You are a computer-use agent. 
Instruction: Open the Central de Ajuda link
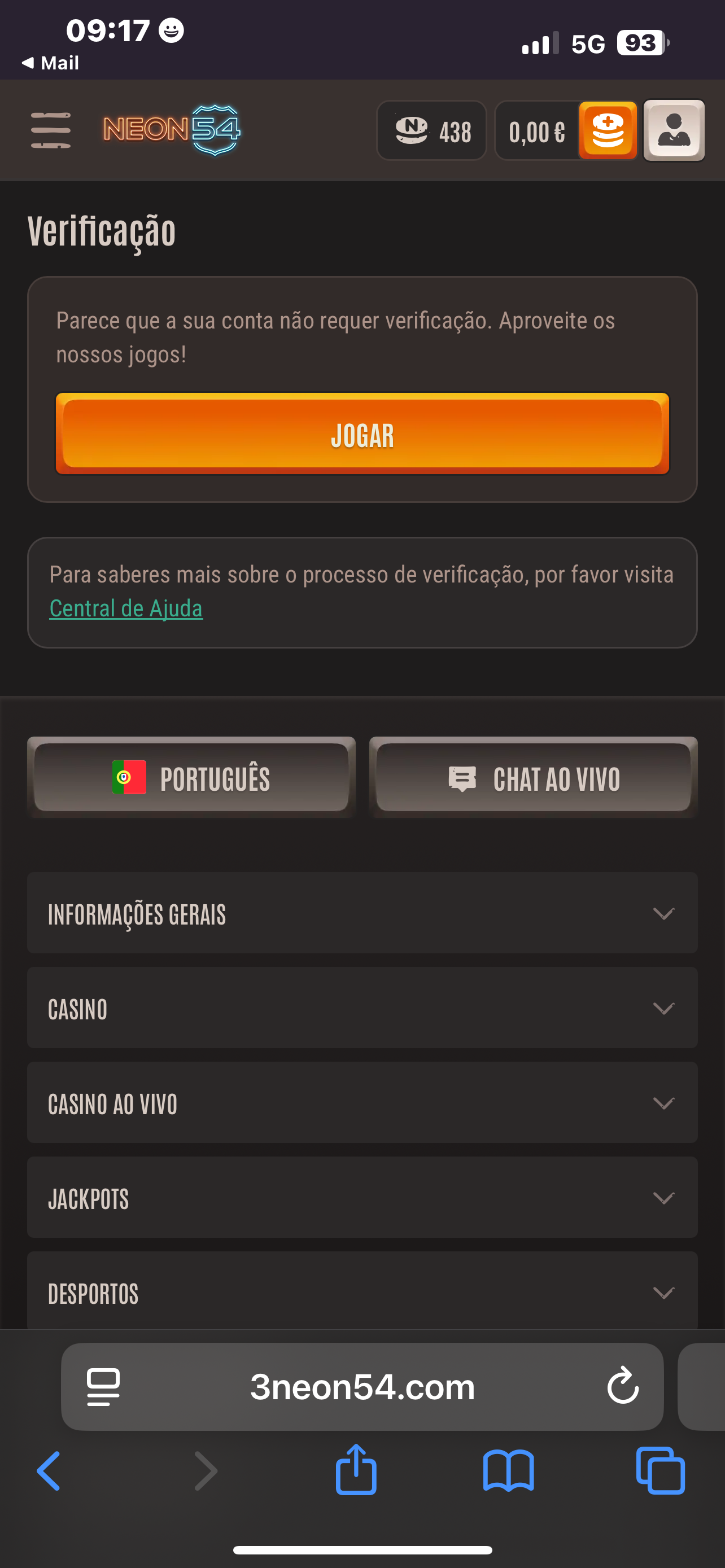[126, 608]
